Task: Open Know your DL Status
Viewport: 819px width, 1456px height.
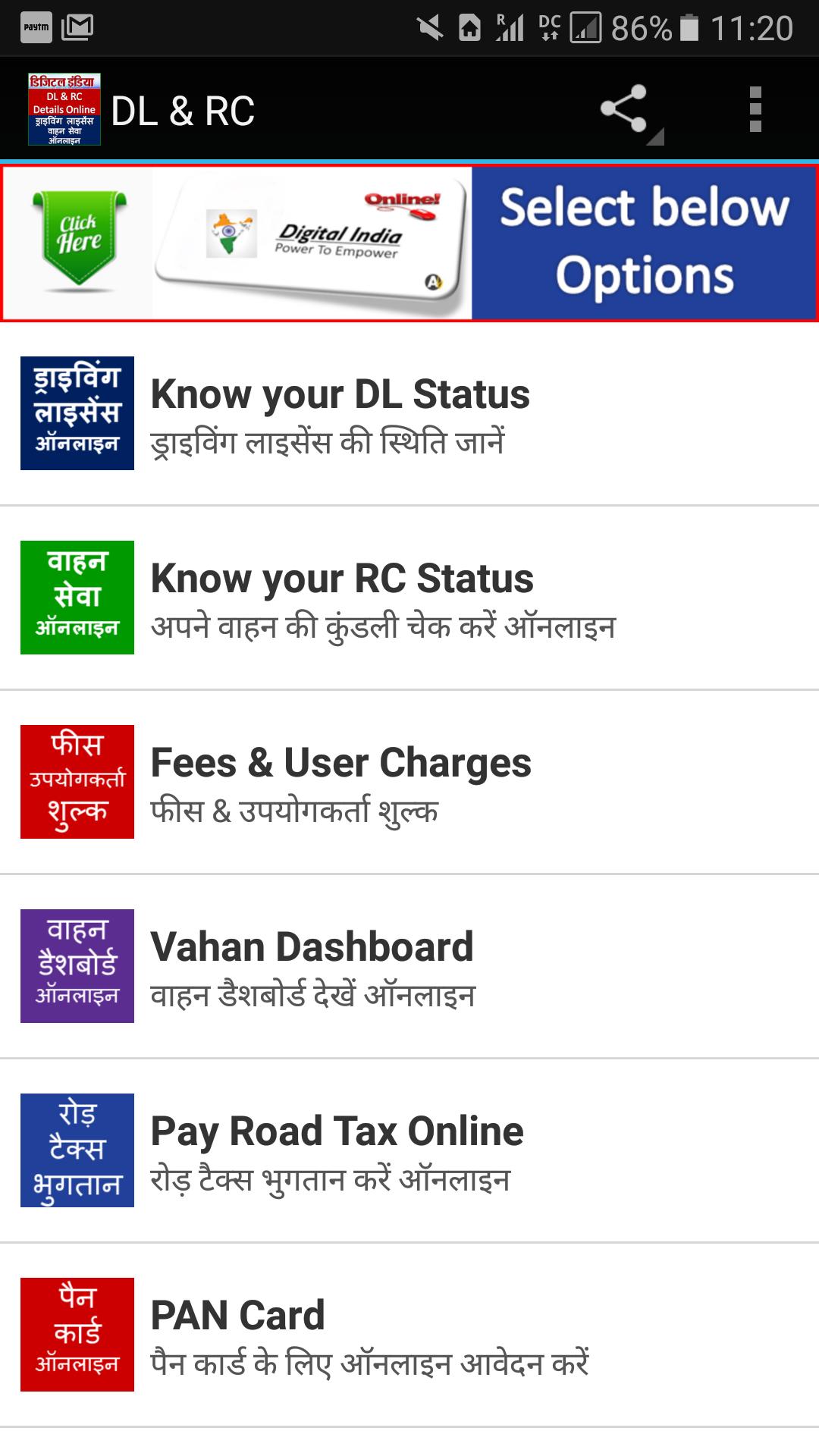Action: [409, 413]
